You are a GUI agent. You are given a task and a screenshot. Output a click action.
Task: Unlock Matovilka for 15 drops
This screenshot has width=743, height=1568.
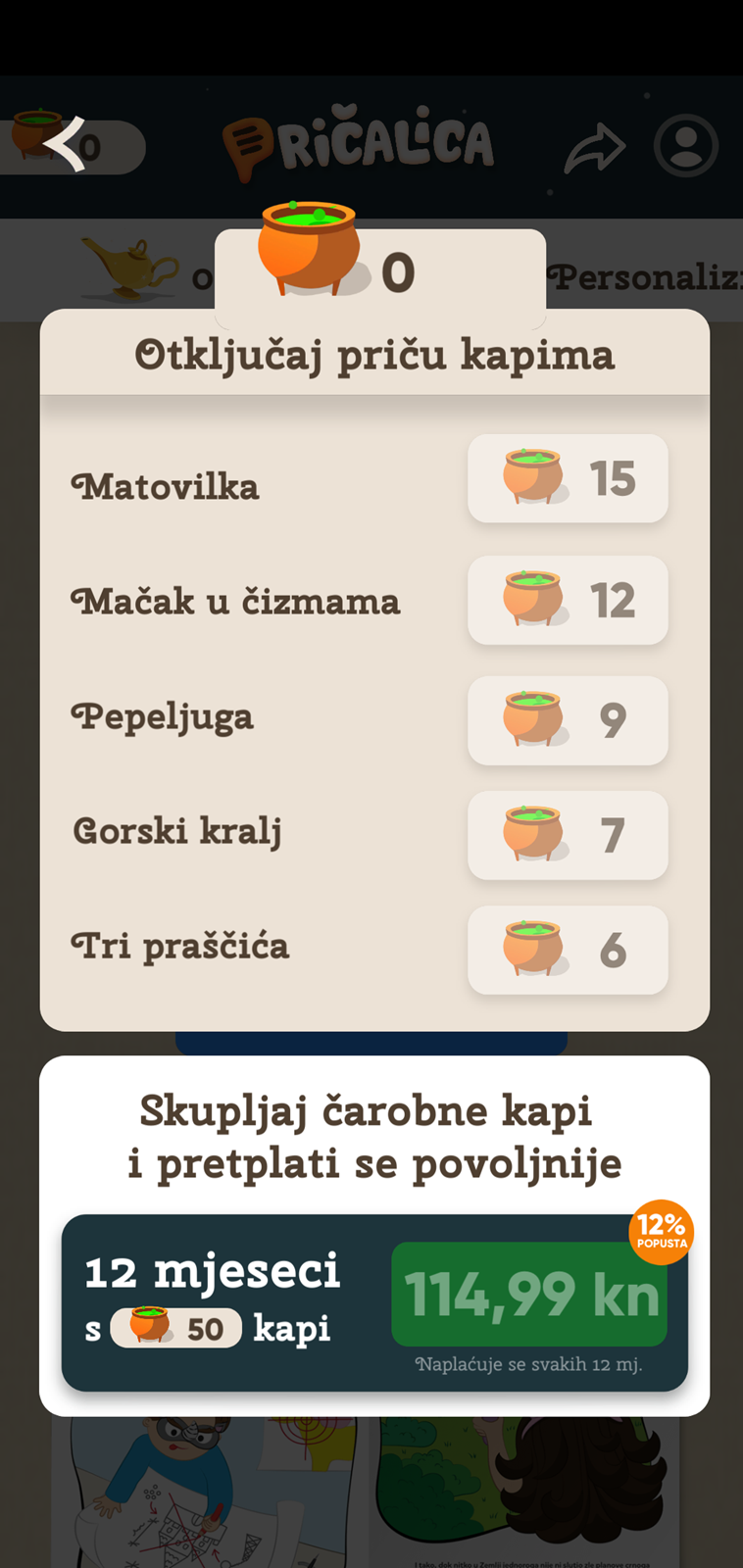click(x=568, y=478)
